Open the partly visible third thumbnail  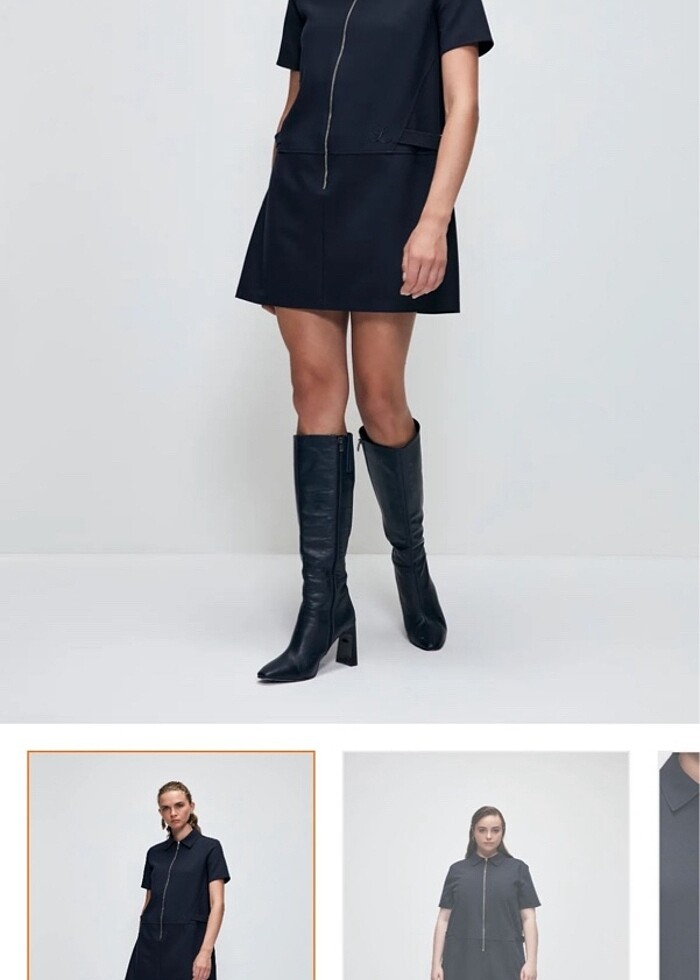click(679, 866)
